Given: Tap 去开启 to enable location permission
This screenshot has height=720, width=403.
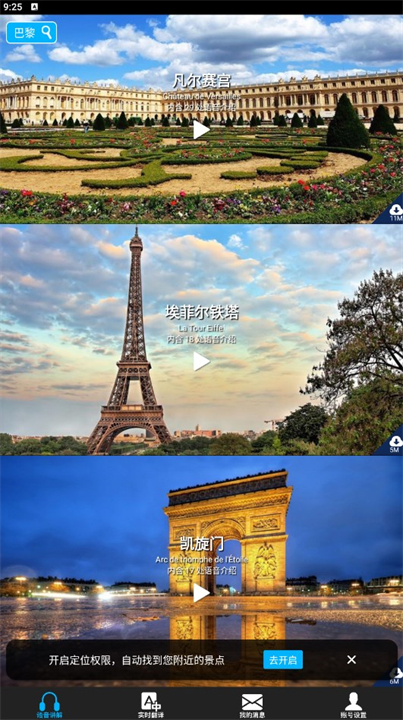Looking at the screenshot, I should [283, 660].
